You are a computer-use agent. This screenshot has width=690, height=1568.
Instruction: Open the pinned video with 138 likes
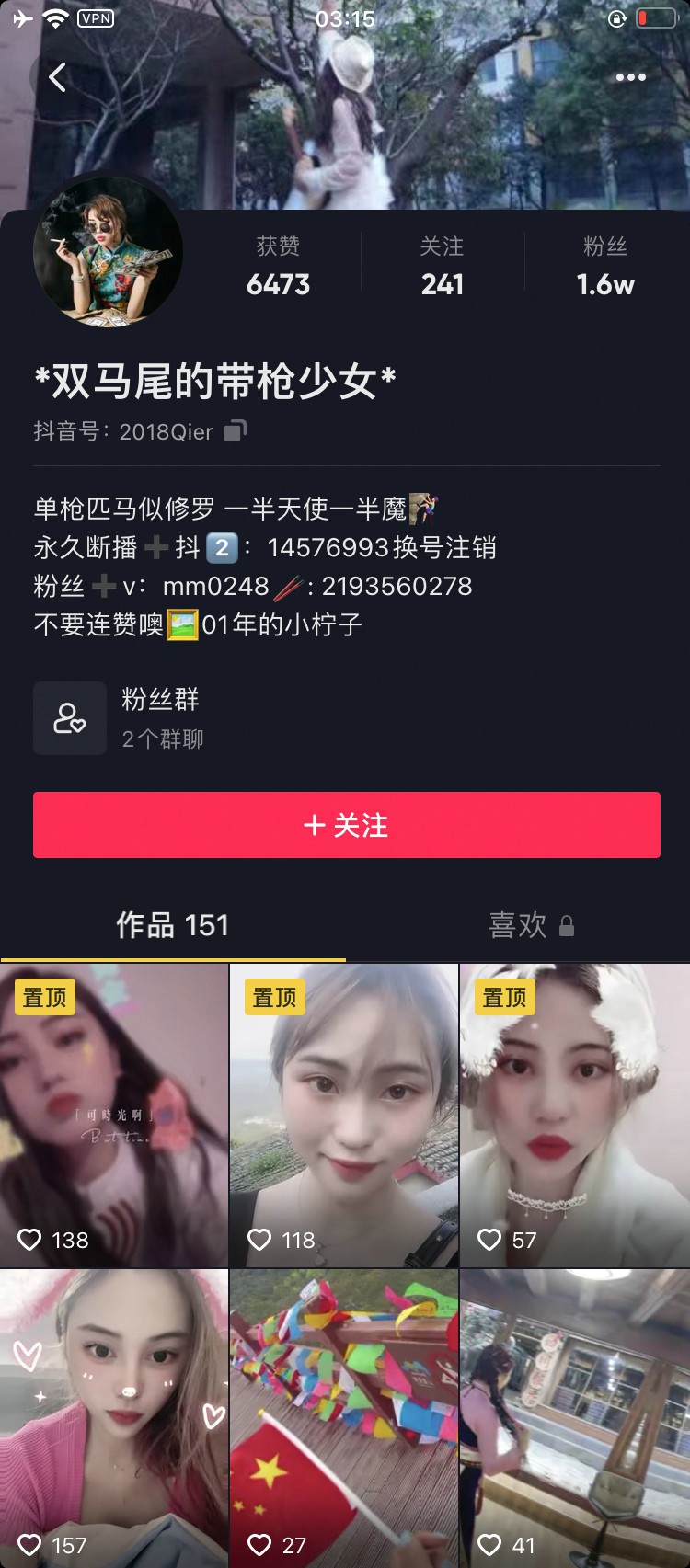click(x=114, y=1116)
